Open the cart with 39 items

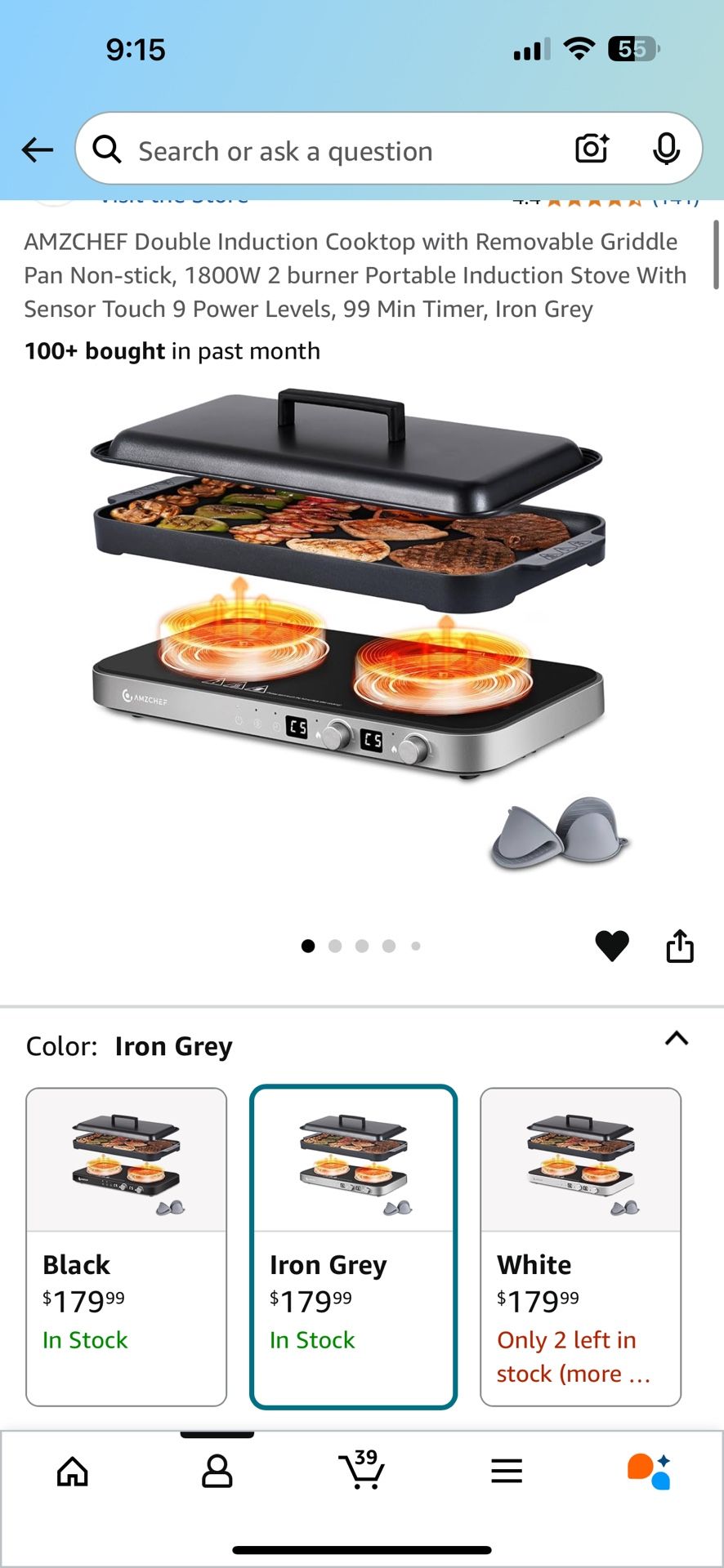[x=361, y=1469]
